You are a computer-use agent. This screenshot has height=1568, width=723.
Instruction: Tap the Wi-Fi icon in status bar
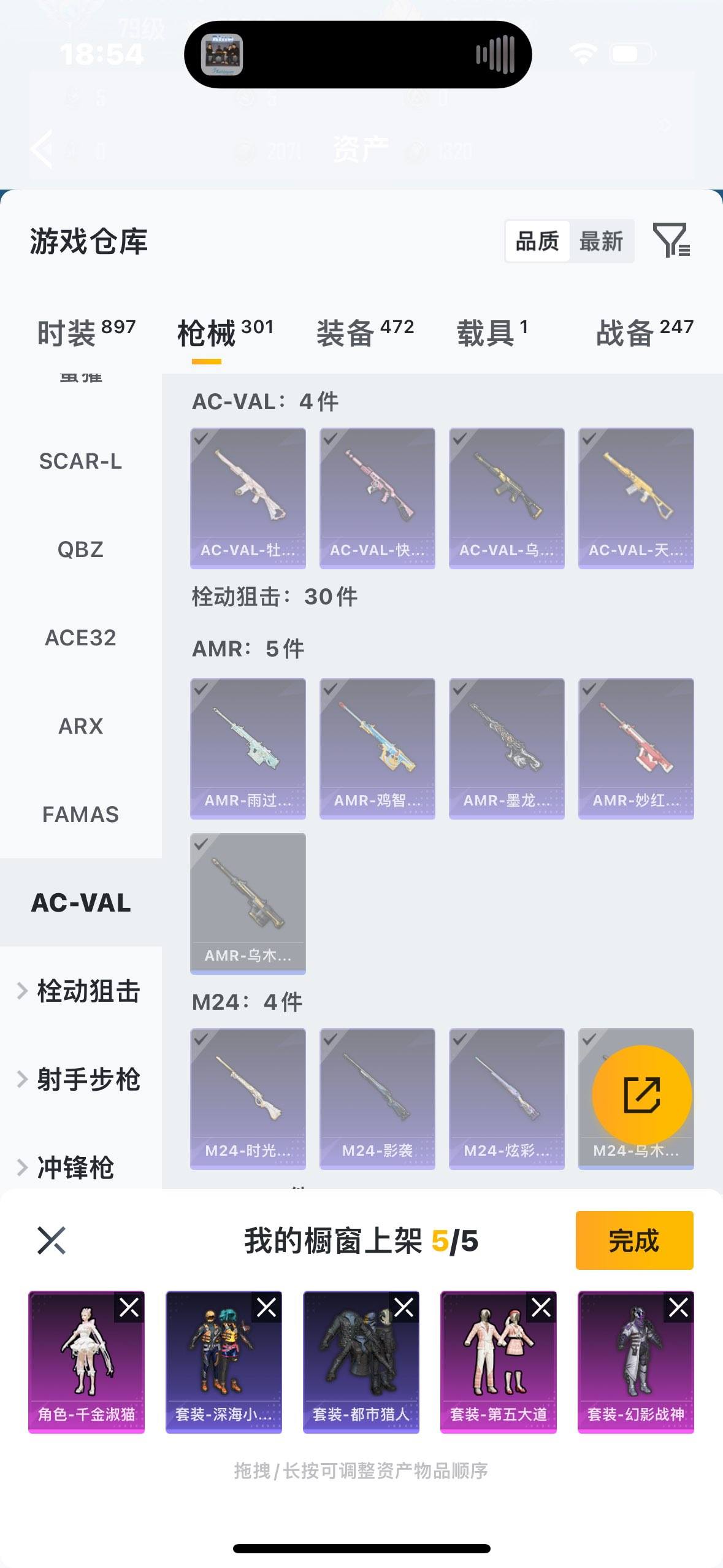point(583,54)
